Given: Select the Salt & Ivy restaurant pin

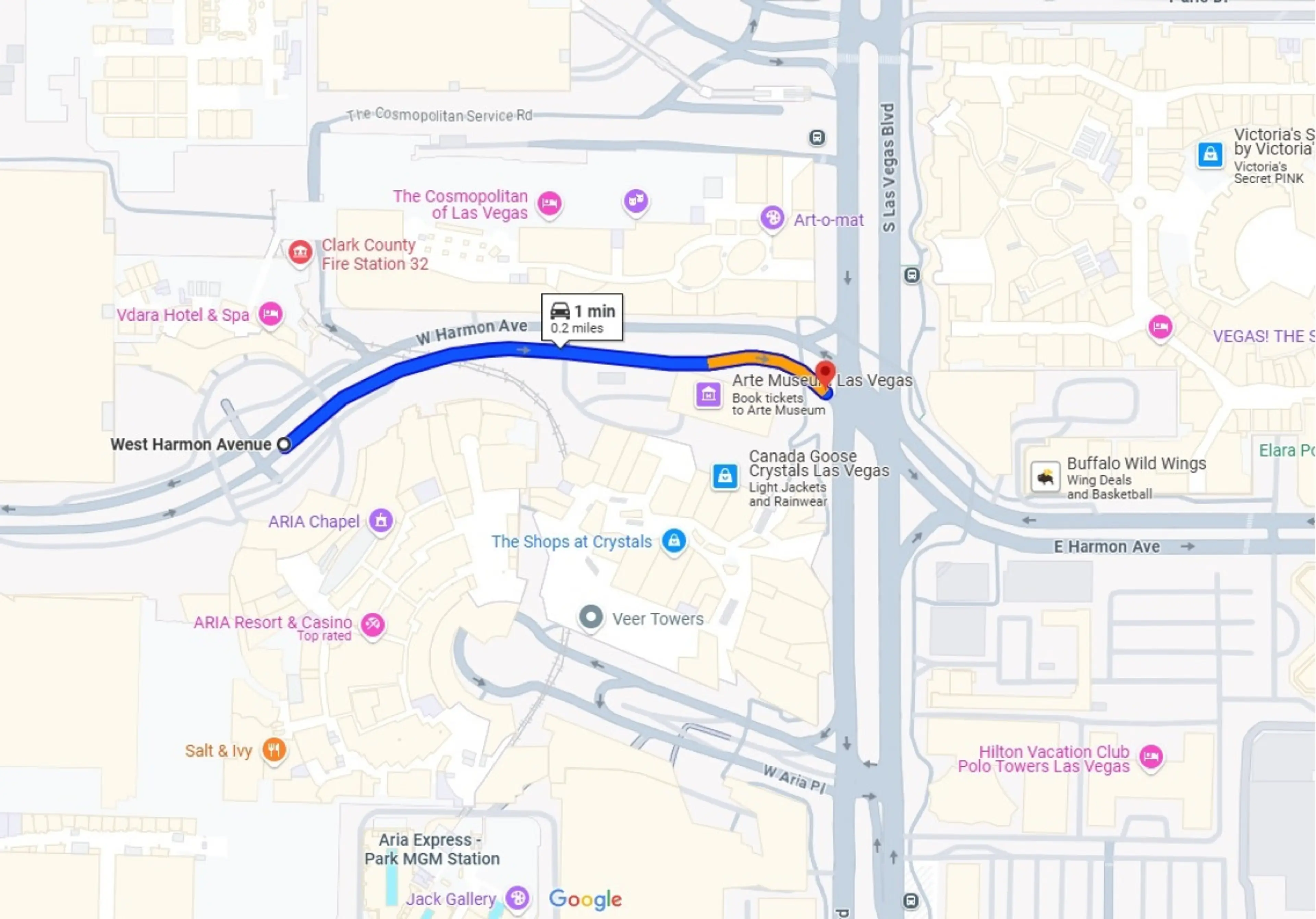Looking at the screenshot, I should point(274,749).
